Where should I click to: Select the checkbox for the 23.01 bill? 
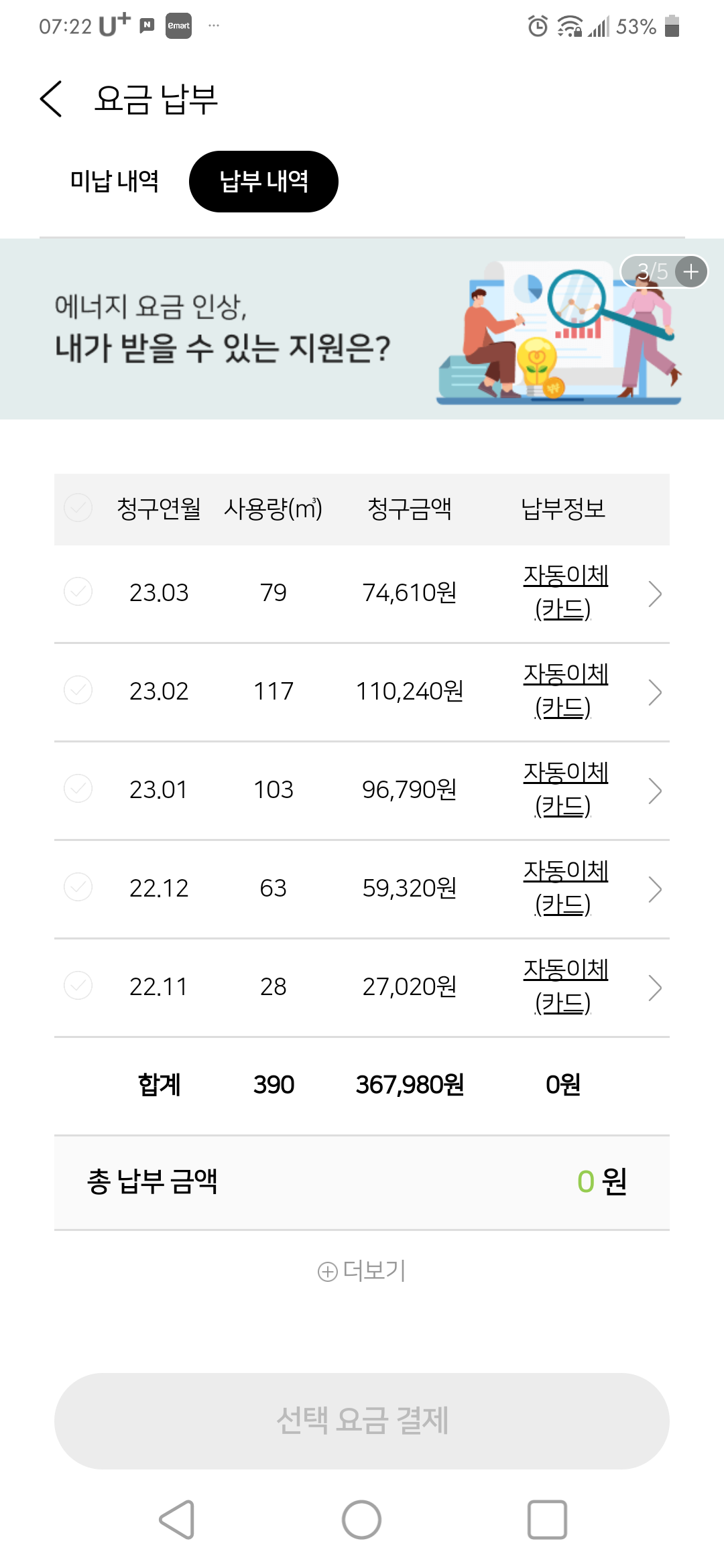tap(78, 789)
